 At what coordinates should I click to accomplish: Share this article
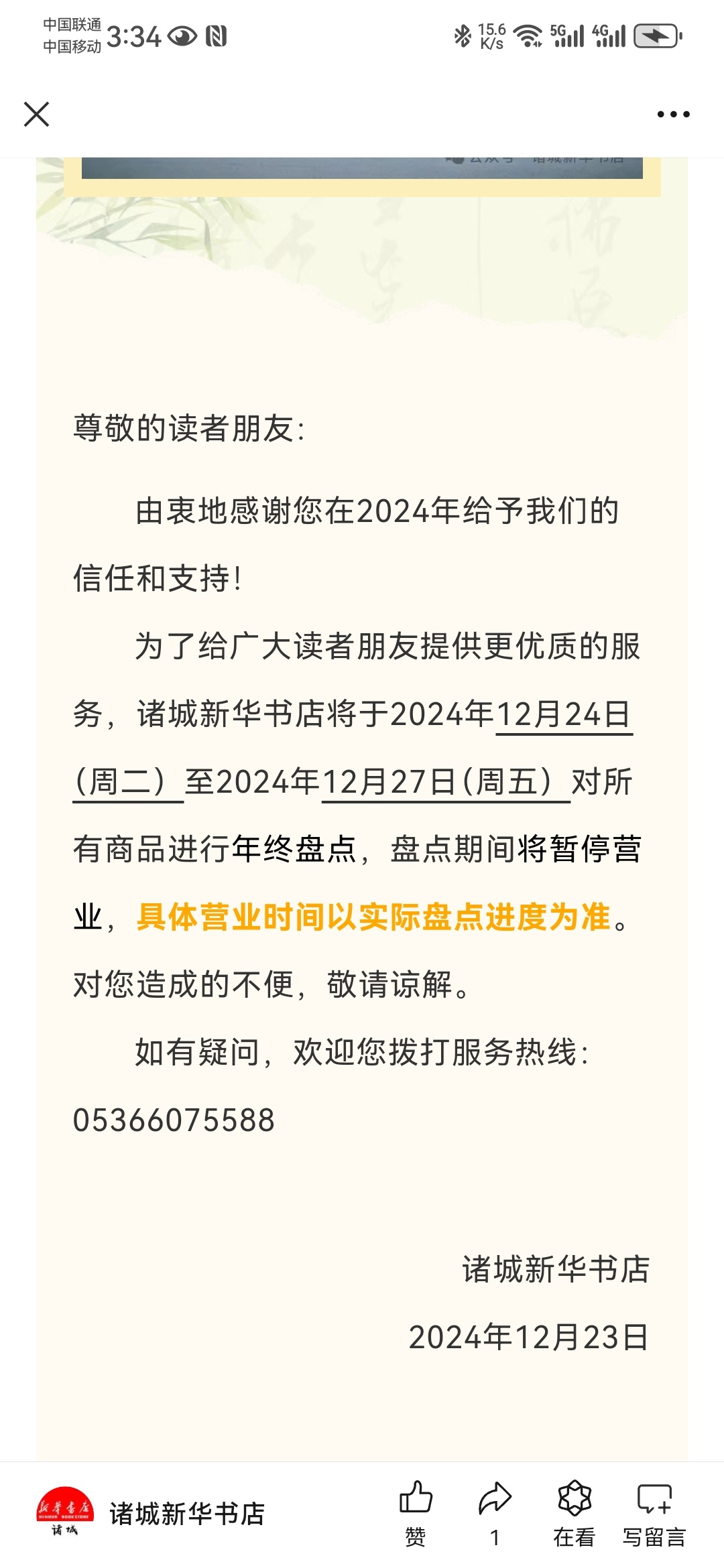495,1512
